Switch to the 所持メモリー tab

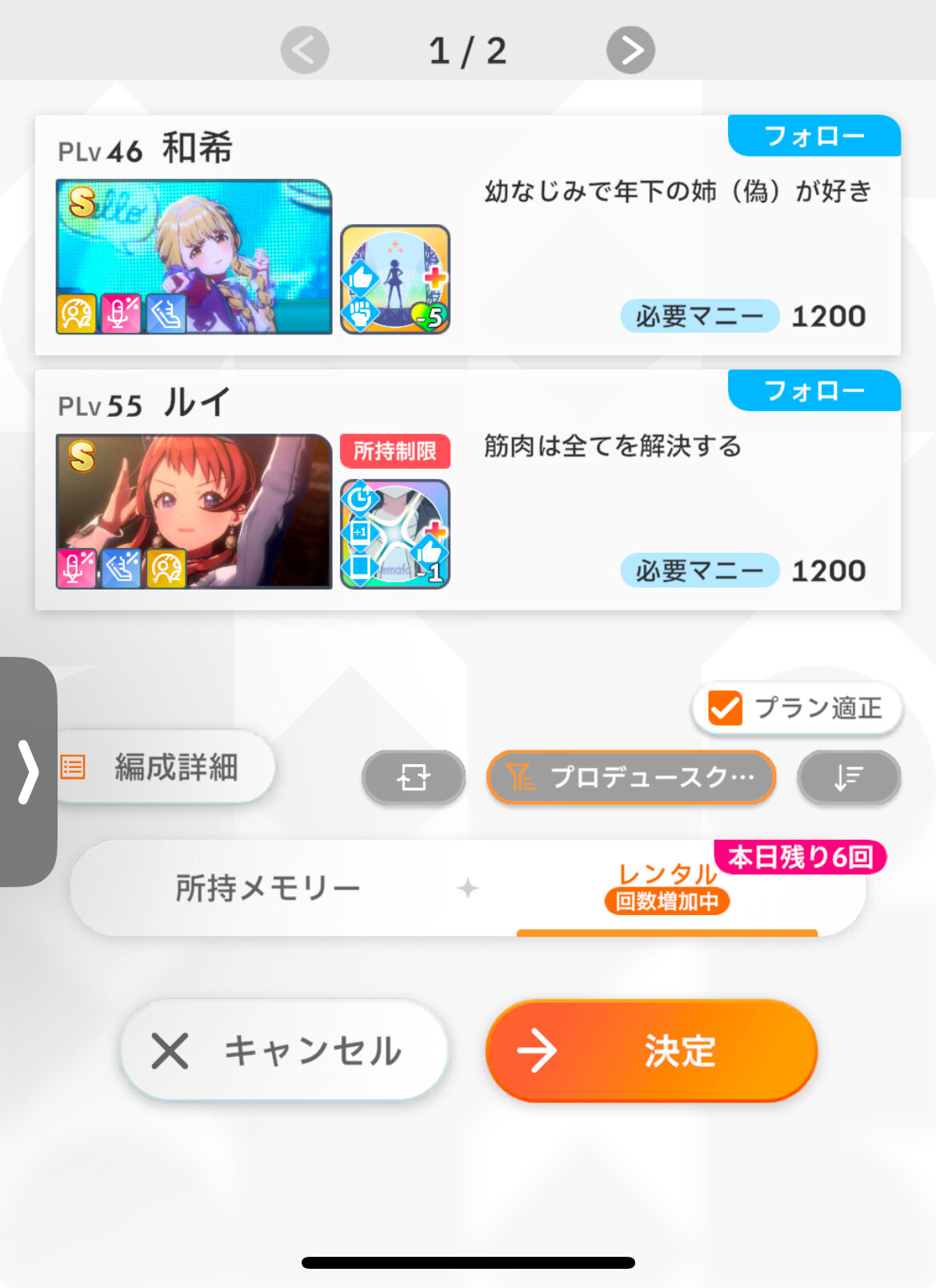tap(268, 888)
